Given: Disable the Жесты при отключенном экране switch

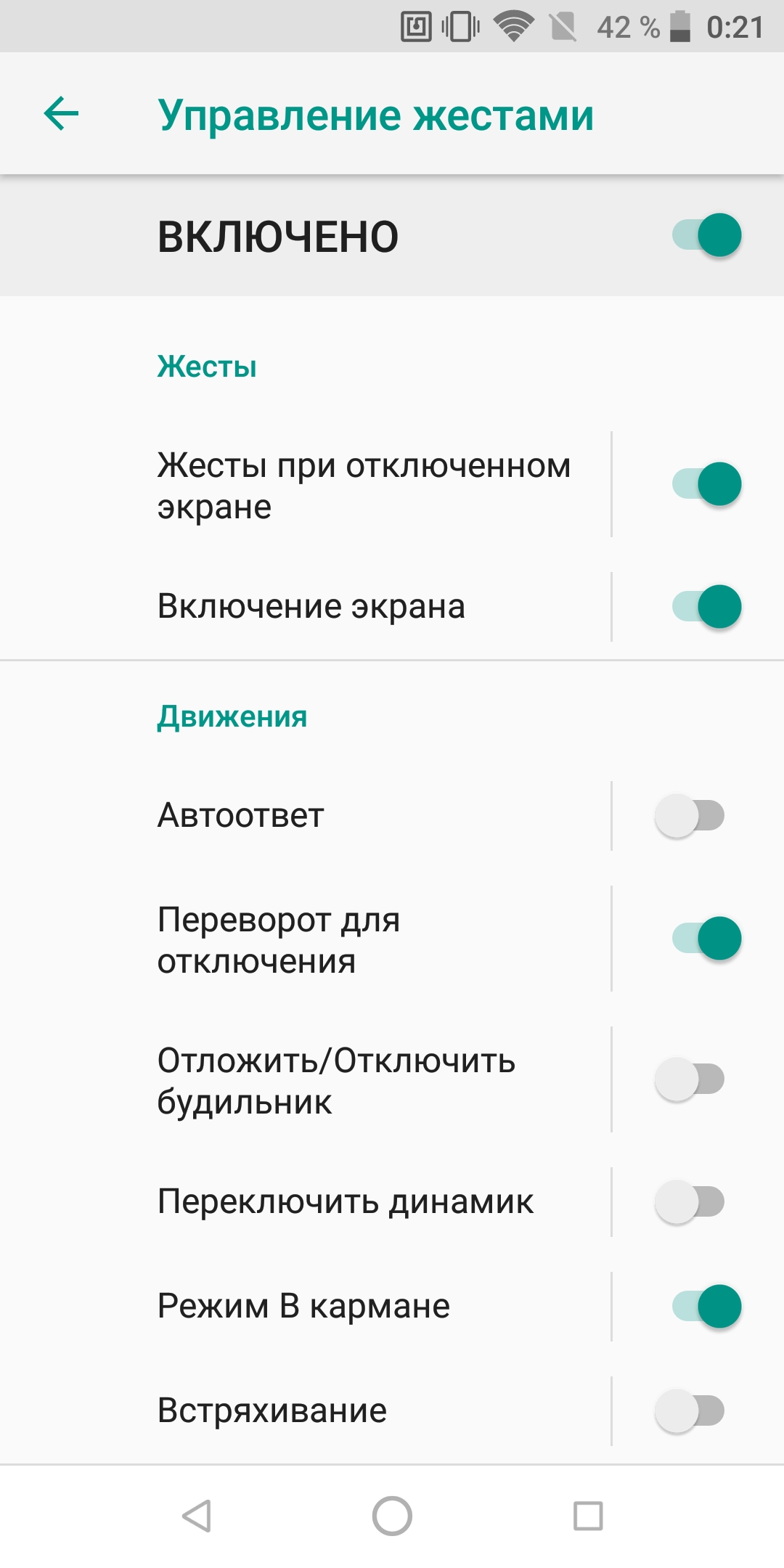Looking at the screenshot, I should (706, 484).
